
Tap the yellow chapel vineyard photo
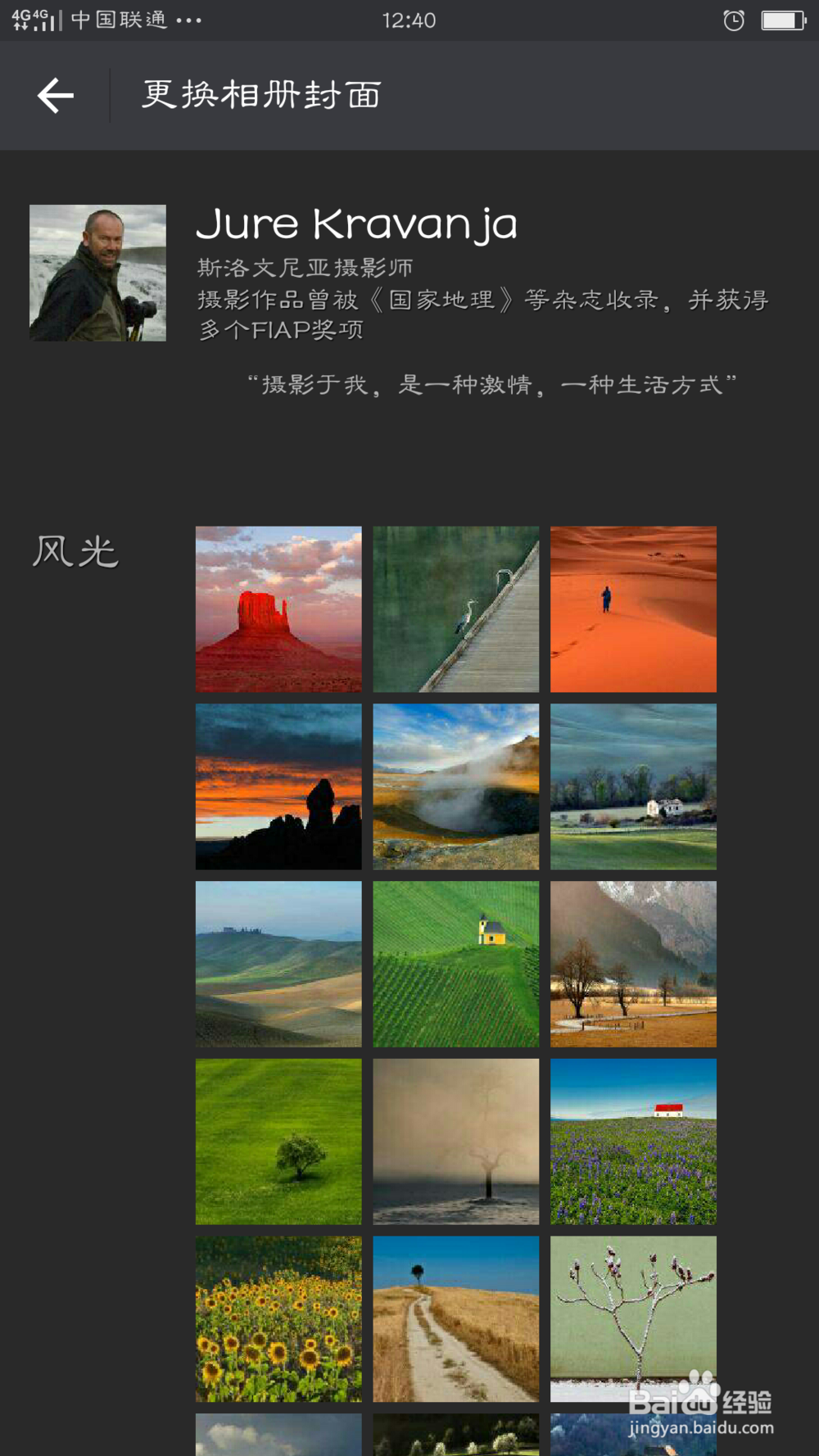(455, 964)
